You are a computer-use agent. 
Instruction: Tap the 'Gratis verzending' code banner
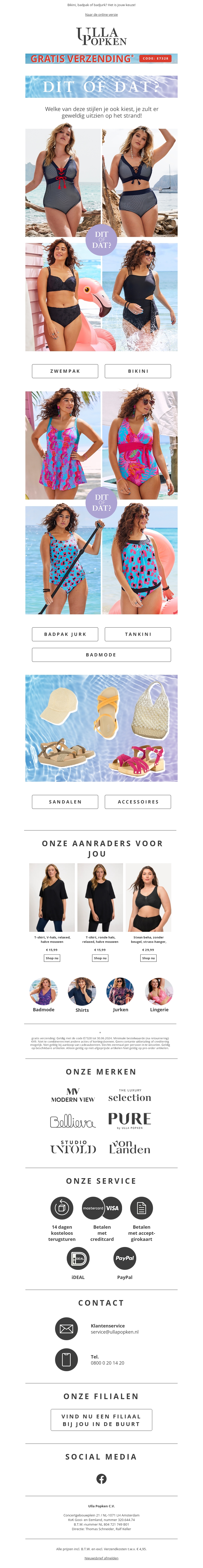101,58
